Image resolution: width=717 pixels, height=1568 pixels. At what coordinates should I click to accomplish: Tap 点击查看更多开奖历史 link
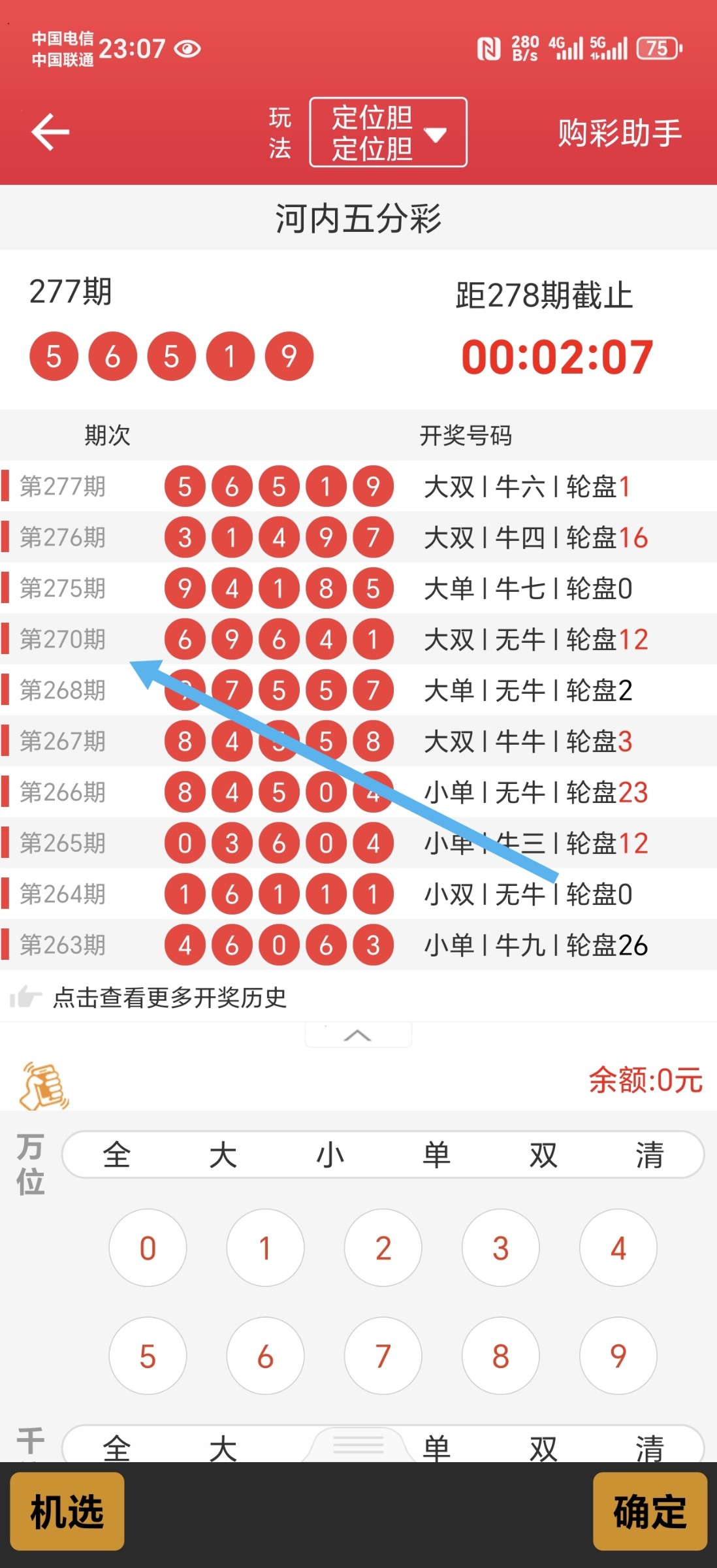(x=170, y=997)
